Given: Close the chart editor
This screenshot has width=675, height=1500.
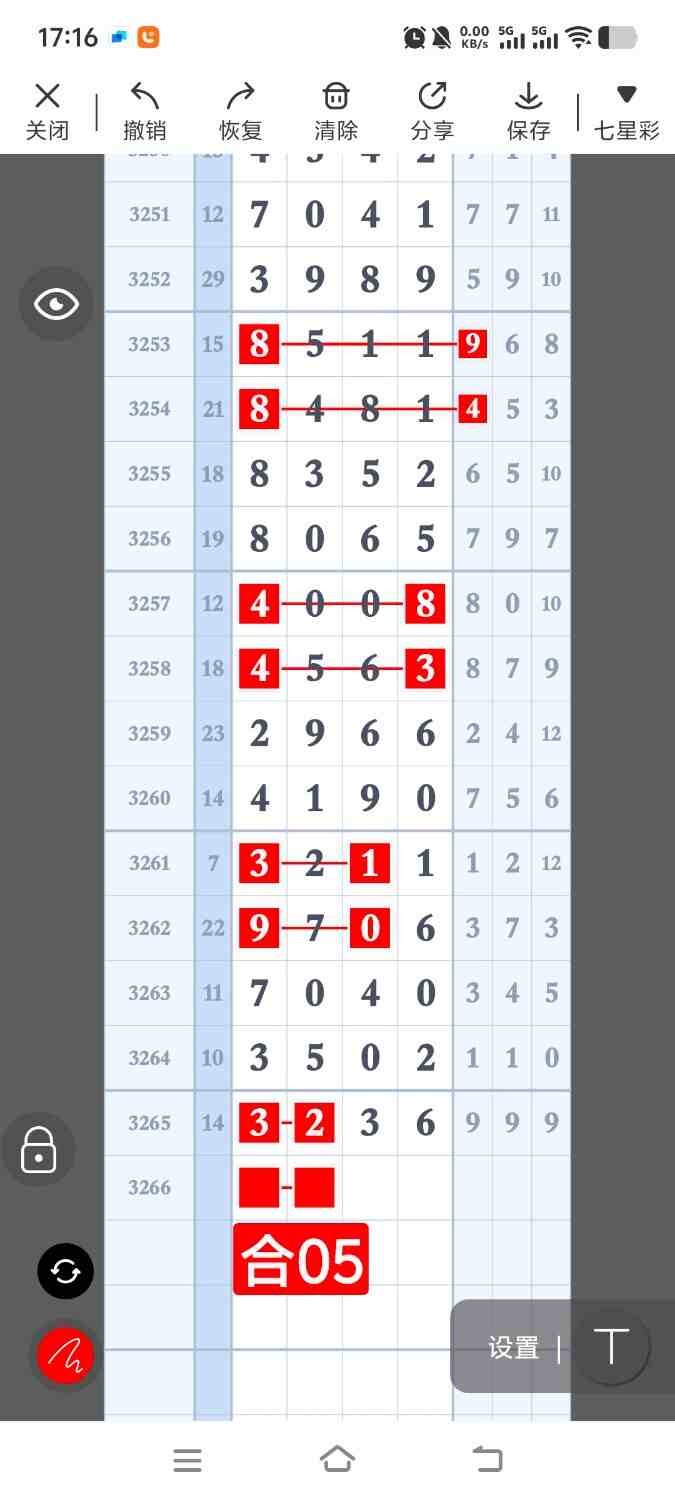Looking at the screenshot, I should pos(47,111).
